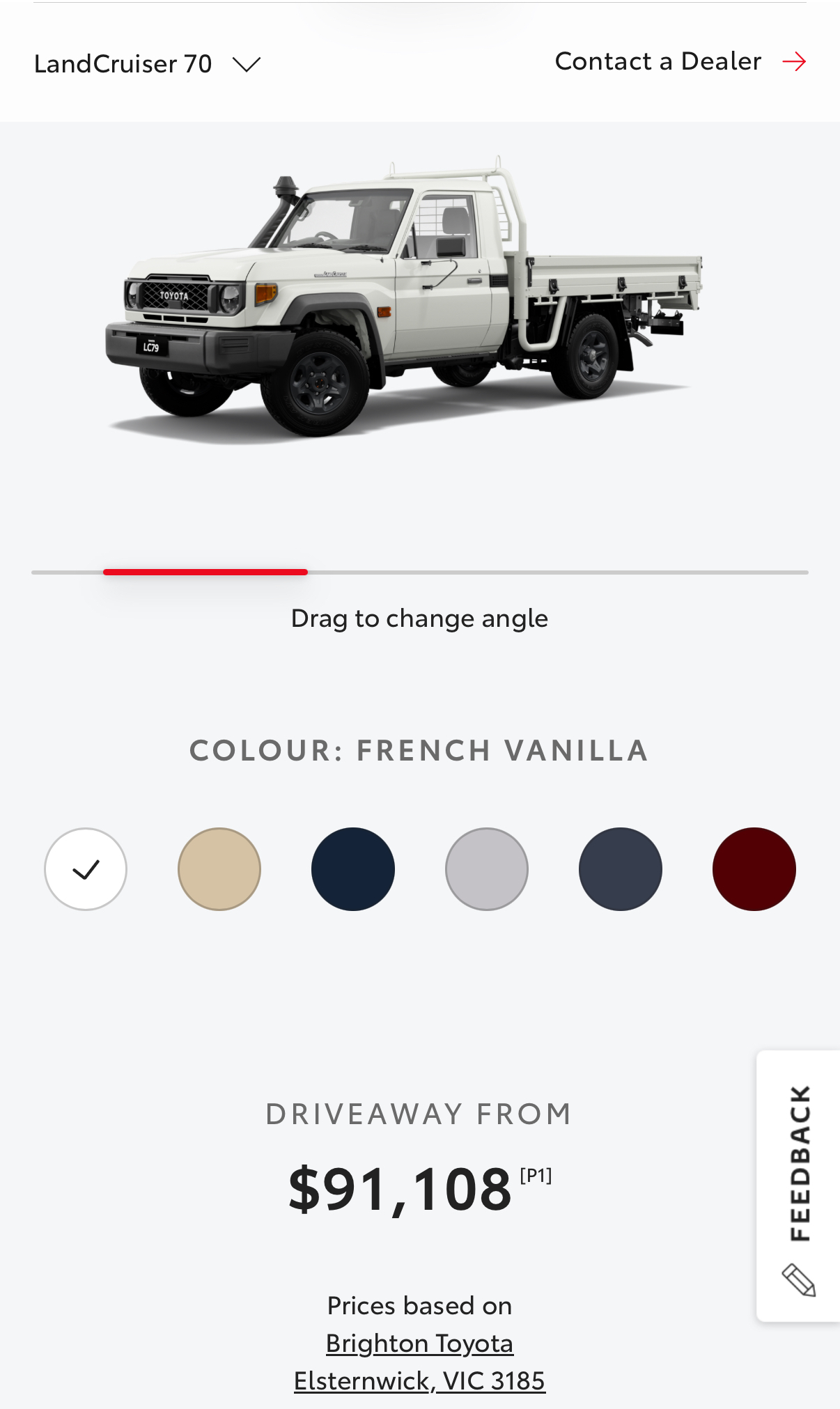Open Contact a Dealer link
840x1409 pixels.
[680, 61]
